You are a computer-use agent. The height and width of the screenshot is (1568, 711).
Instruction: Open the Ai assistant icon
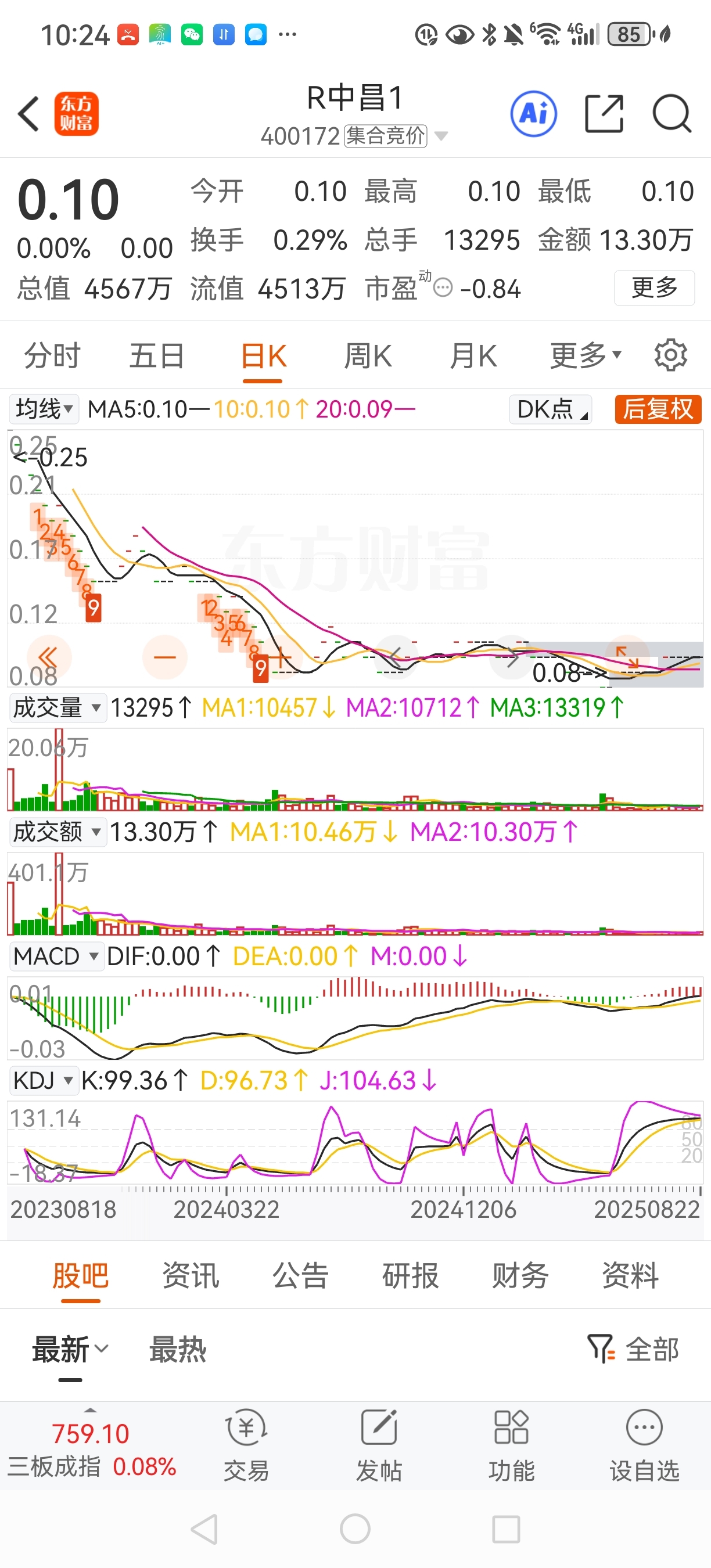[533, 114]
